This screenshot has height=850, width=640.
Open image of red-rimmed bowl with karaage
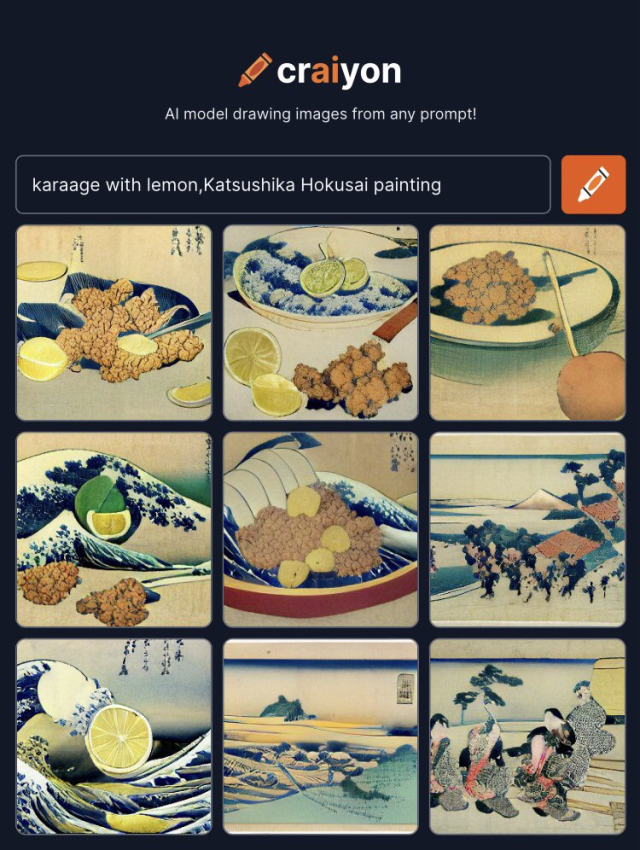[320, 529]
